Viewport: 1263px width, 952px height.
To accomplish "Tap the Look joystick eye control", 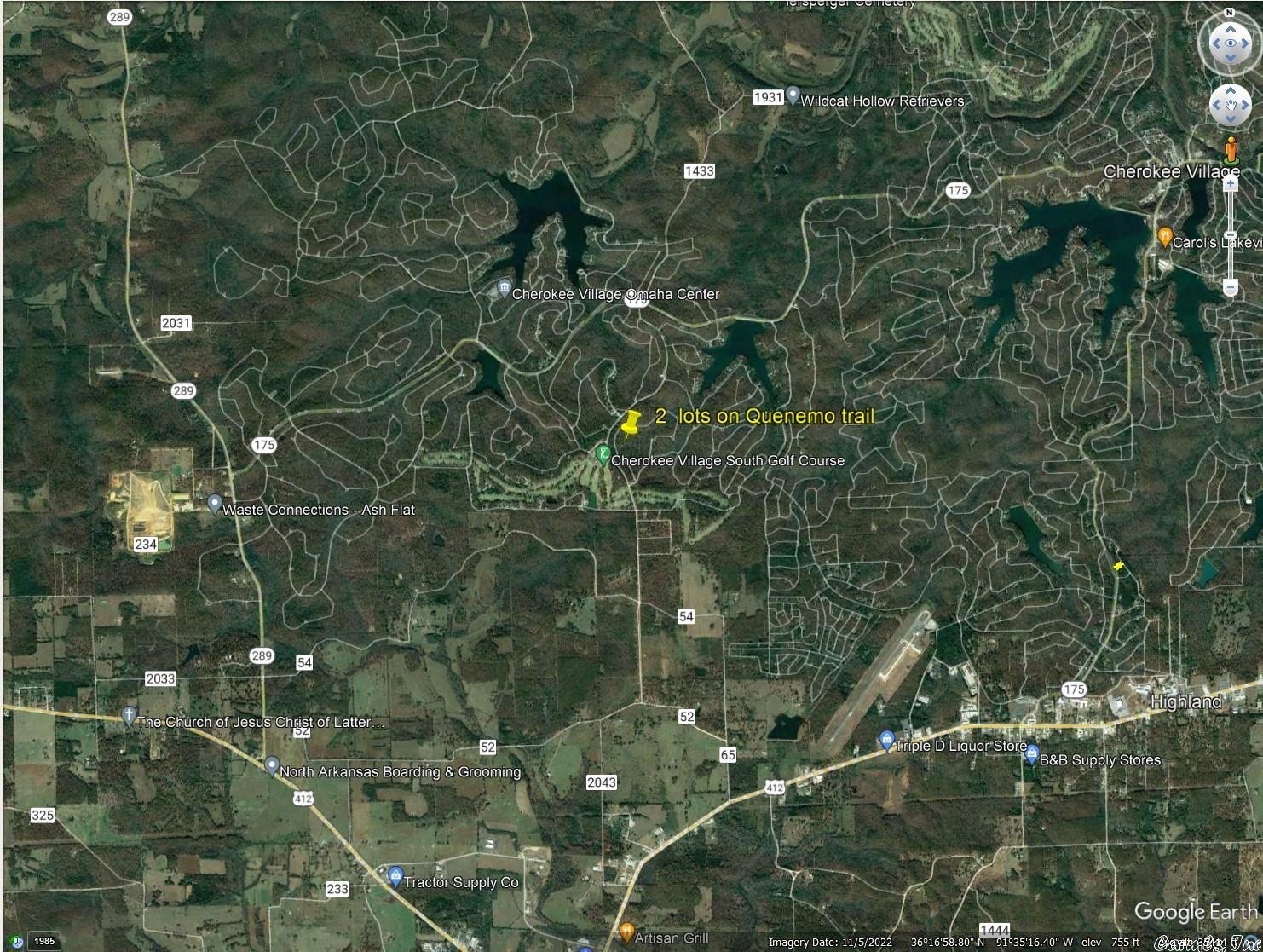I will tap(1229, 42).
